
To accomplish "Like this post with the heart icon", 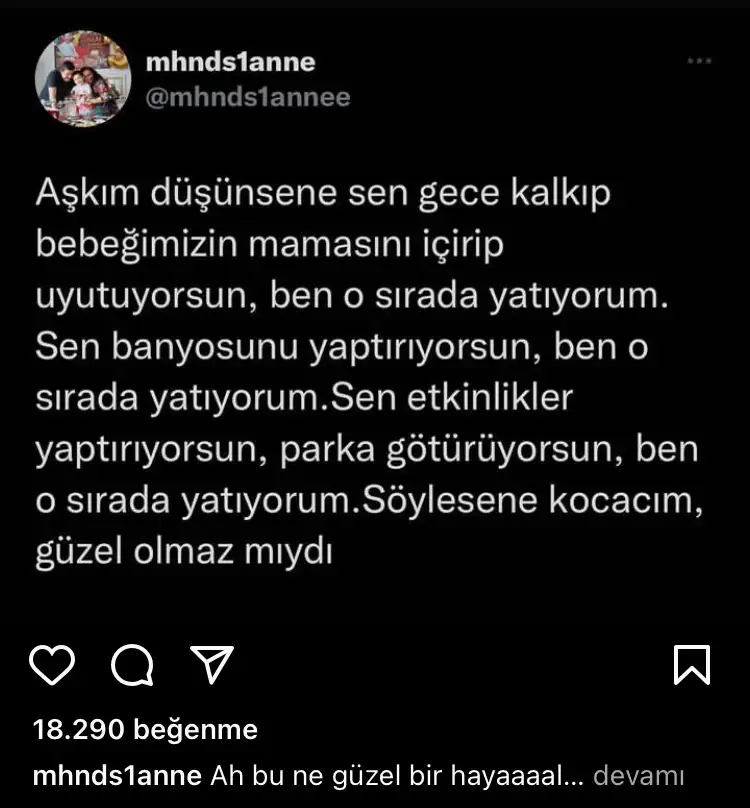I will 54,664.
